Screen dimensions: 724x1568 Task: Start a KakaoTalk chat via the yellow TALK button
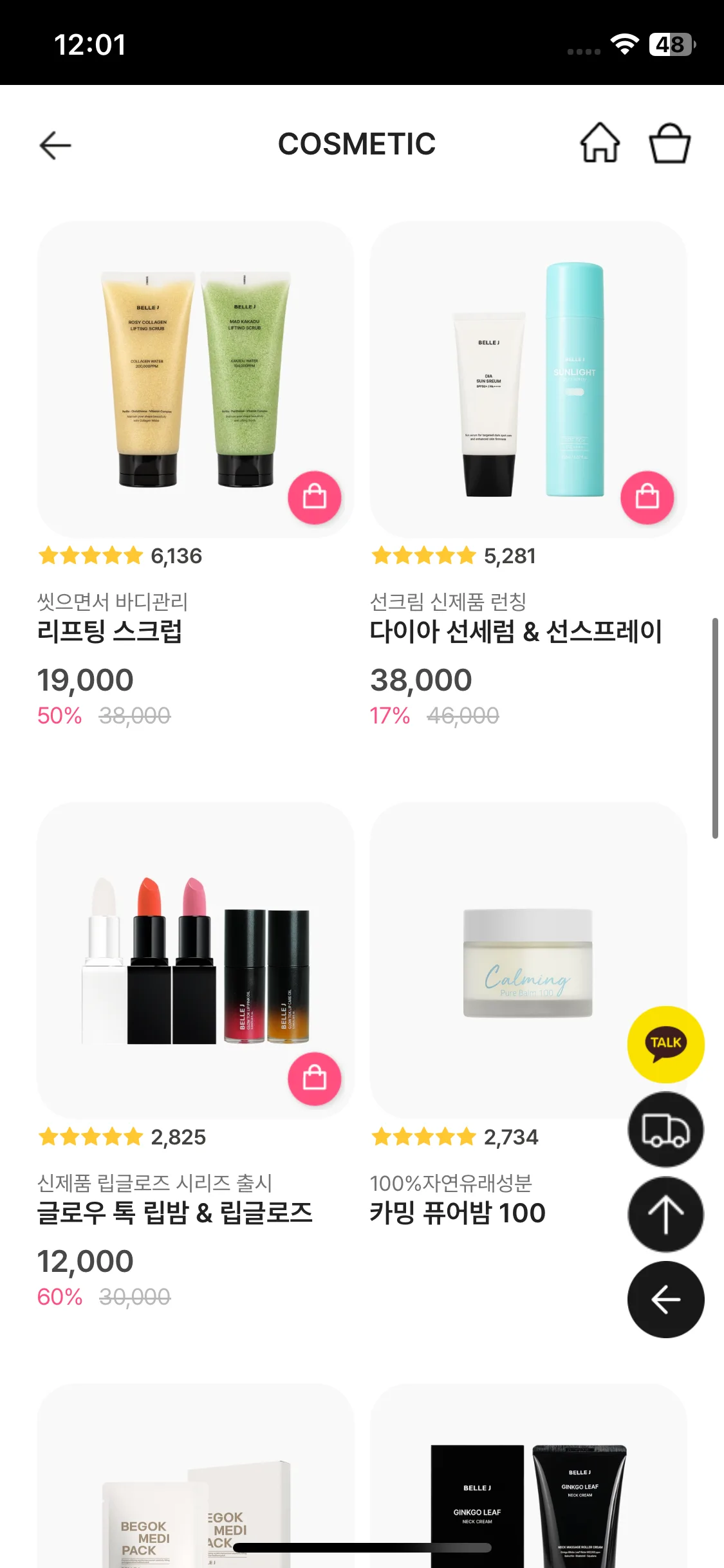(665, 1044)
